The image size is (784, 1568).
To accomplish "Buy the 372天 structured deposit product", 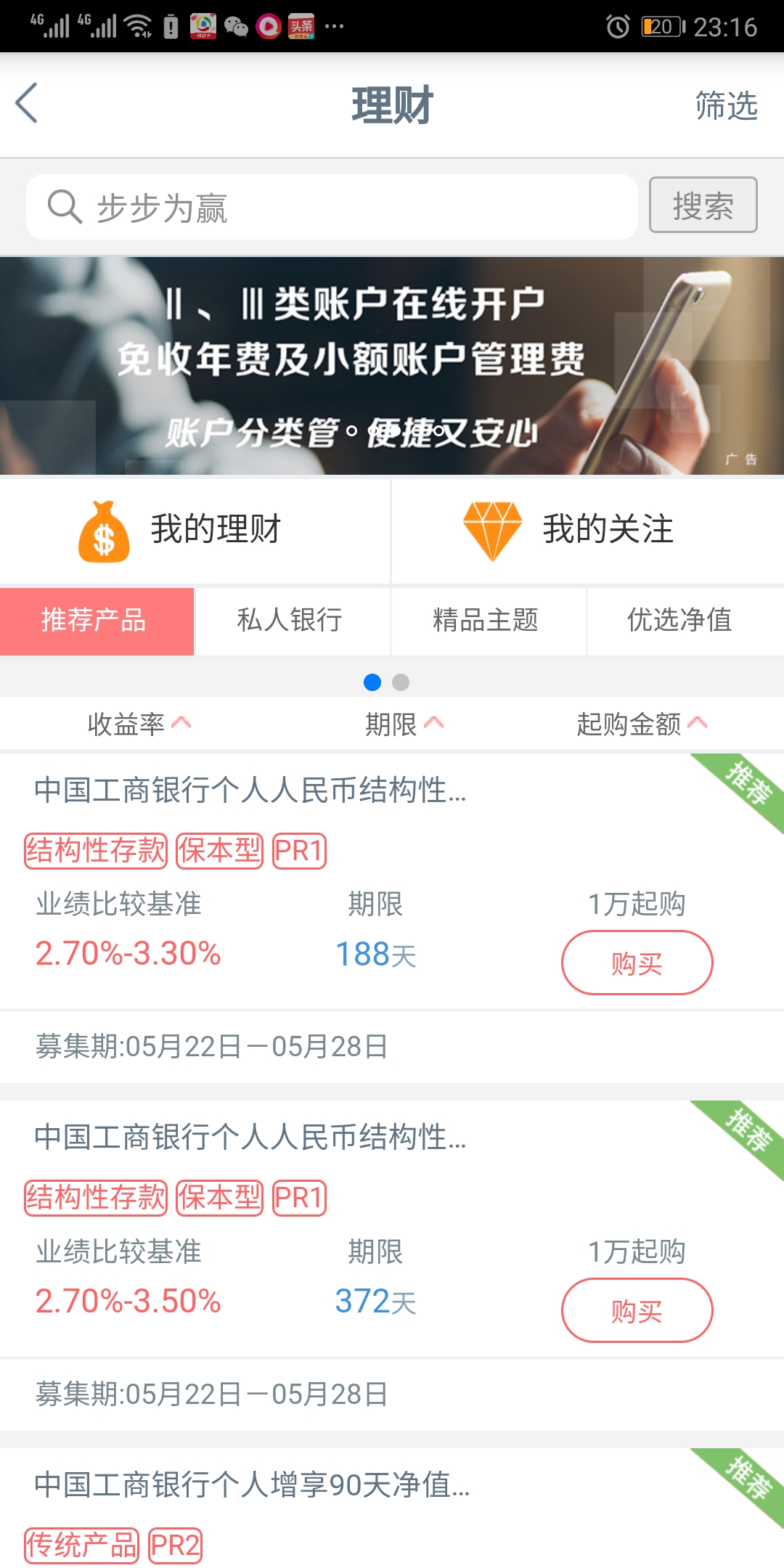I will (x=637, y=1311).
